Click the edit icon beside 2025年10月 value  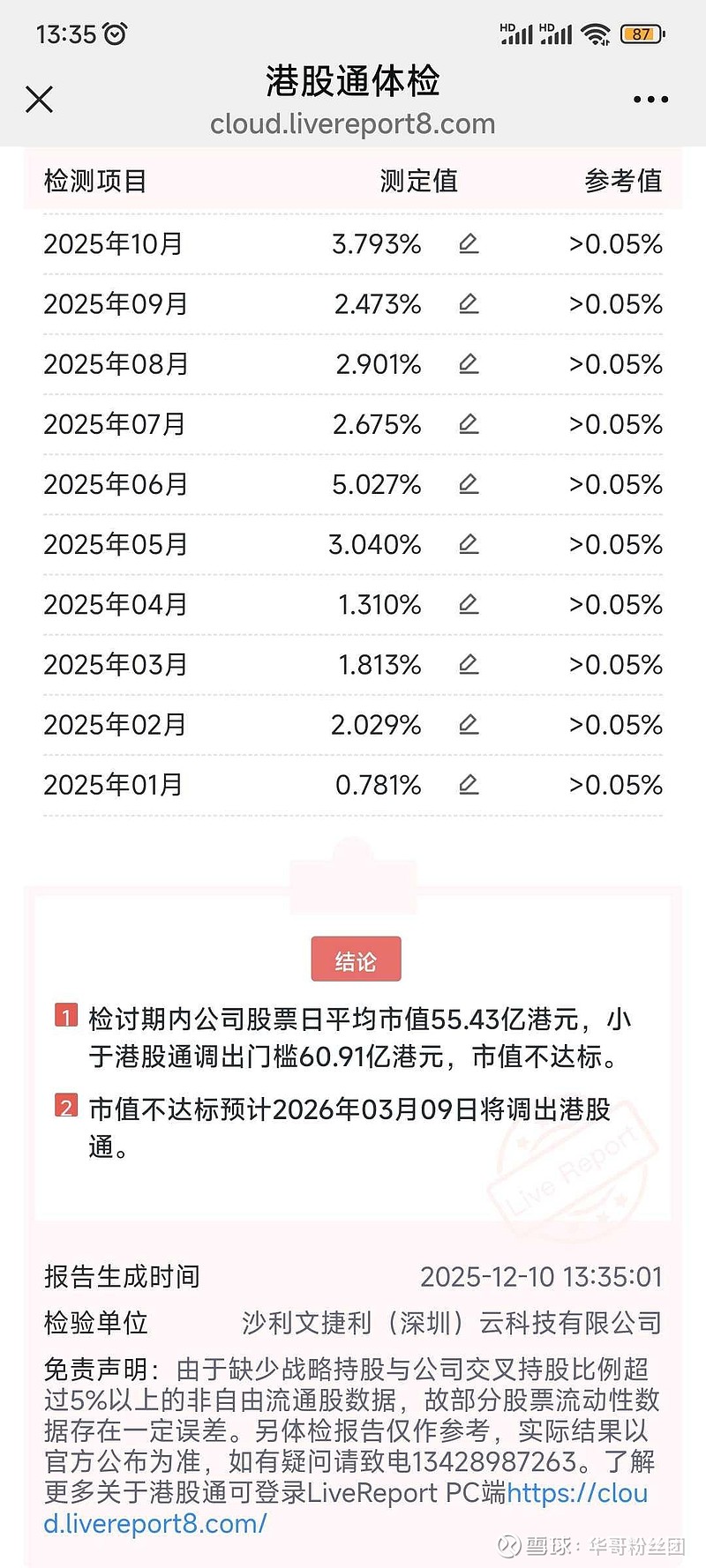coord(469,244)
